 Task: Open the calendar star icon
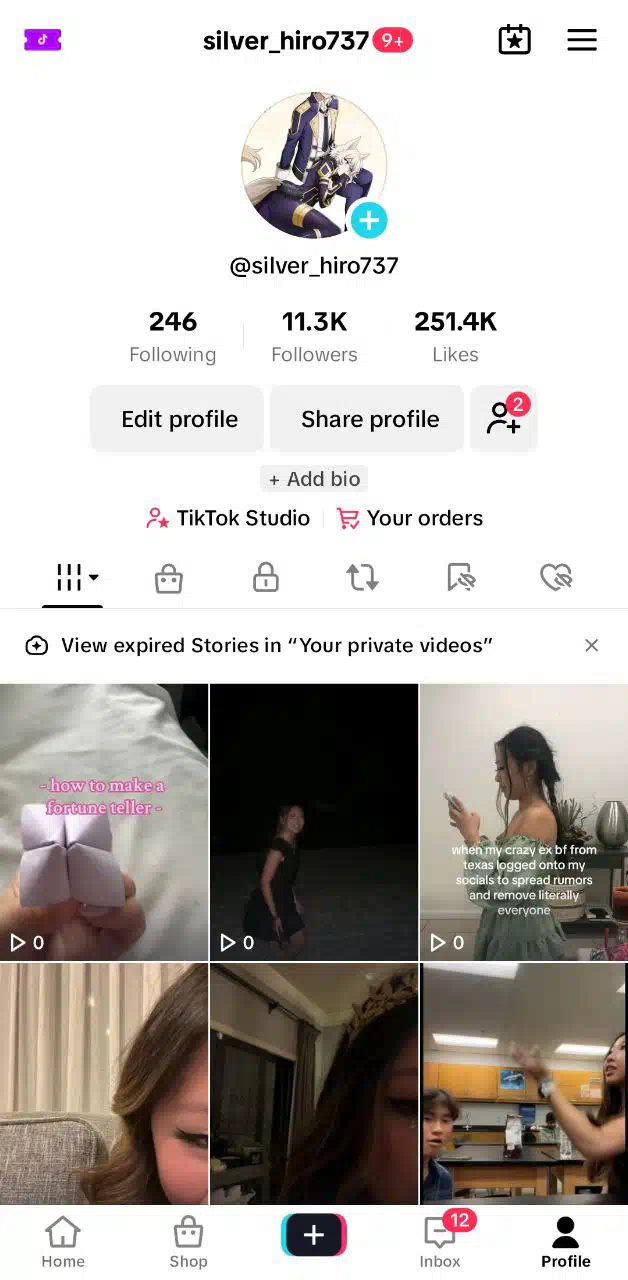(x=514, y=40)
